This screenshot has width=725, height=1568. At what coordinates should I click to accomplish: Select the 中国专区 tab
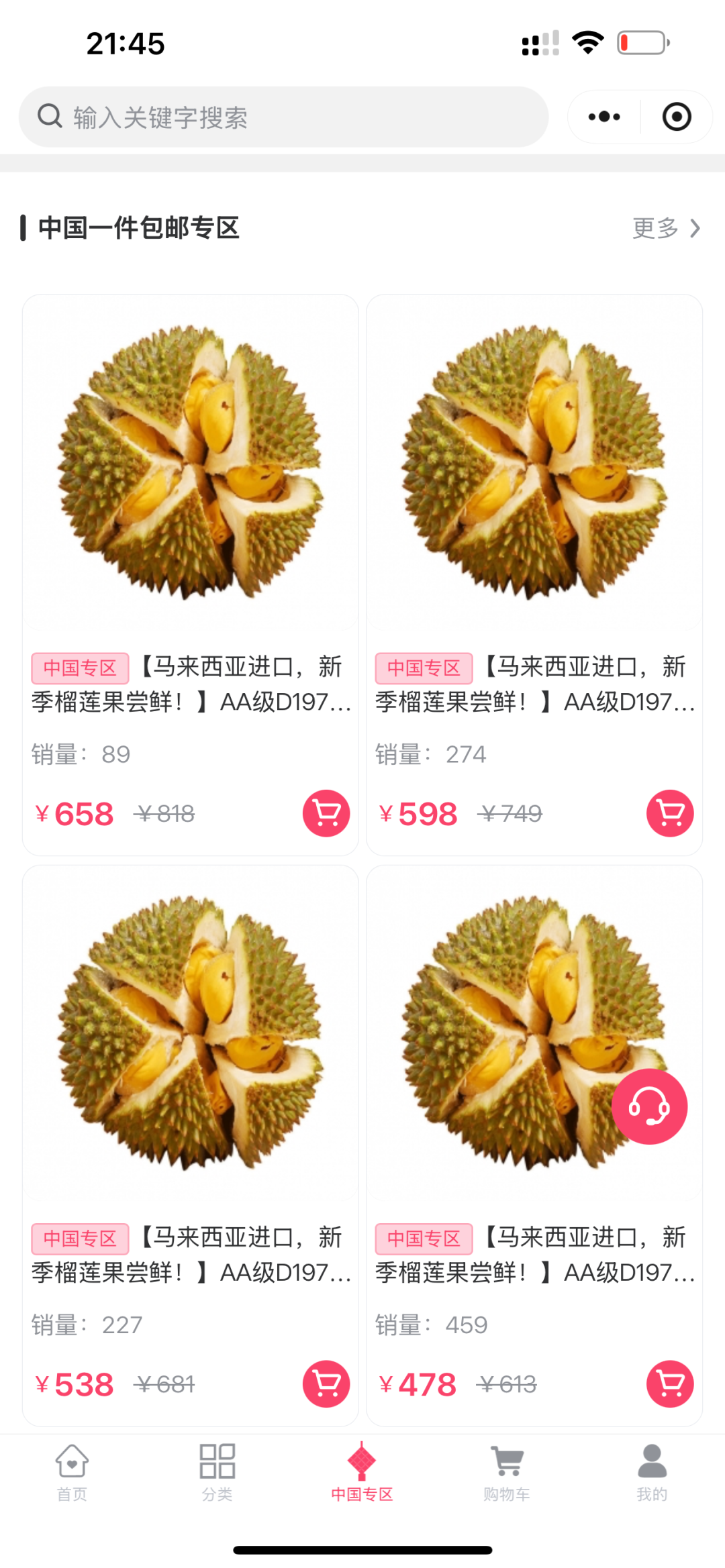click(x=362, y=1472)
